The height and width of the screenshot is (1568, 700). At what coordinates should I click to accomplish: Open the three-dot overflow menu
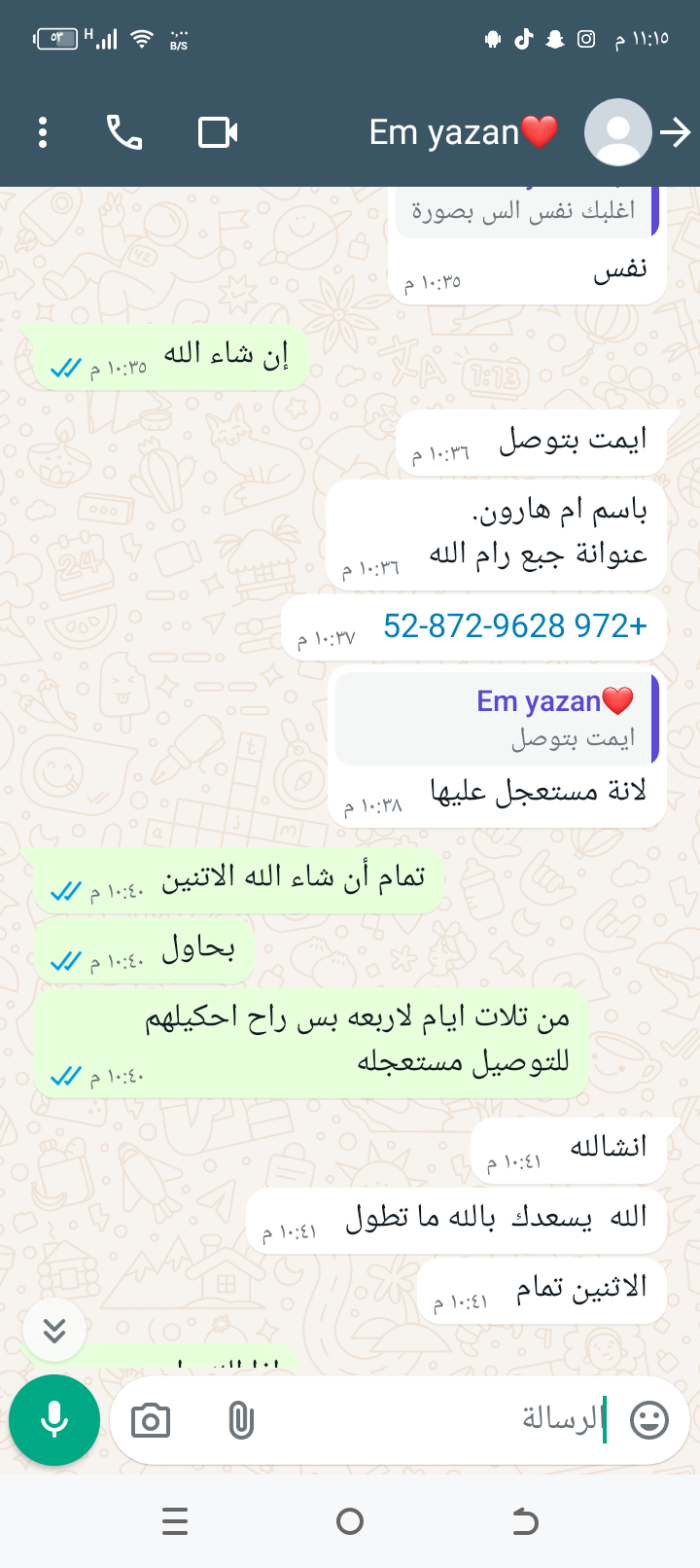pyautogui.click(x=43, y=132)
